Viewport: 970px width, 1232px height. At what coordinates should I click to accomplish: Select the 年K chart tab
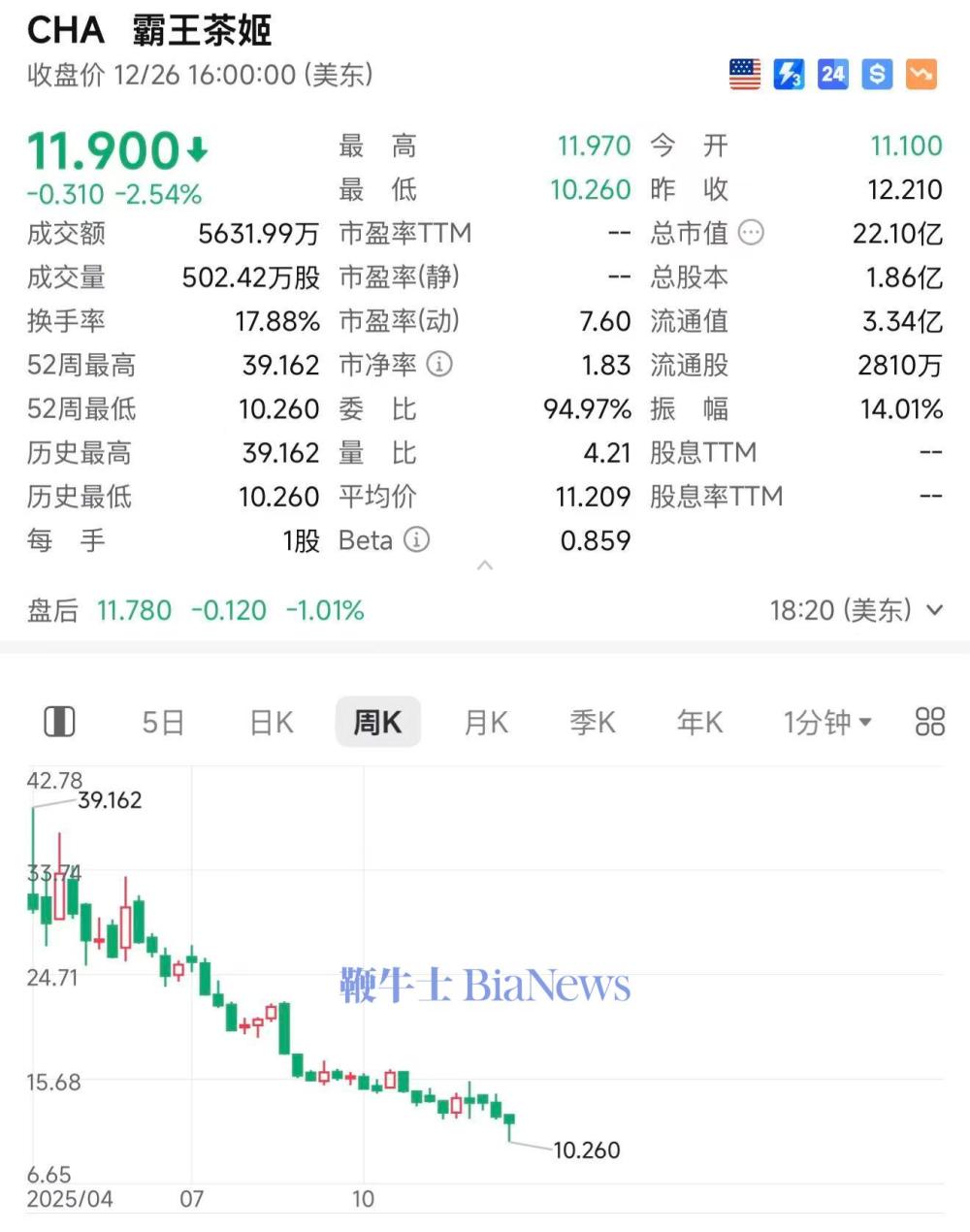point(698,722)
